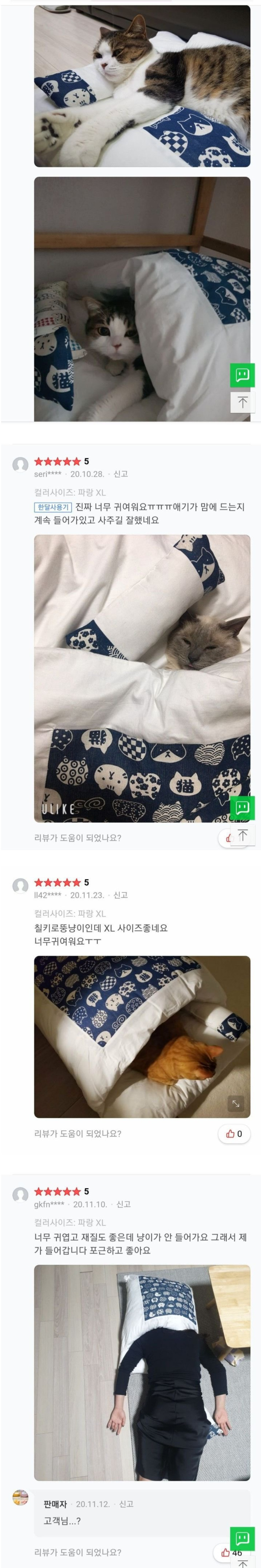Image resolution: width=261 pixels, height=1568 pixels.
Task: Report the seller's reply '고객님...?'
Action: pos(126,1504)
